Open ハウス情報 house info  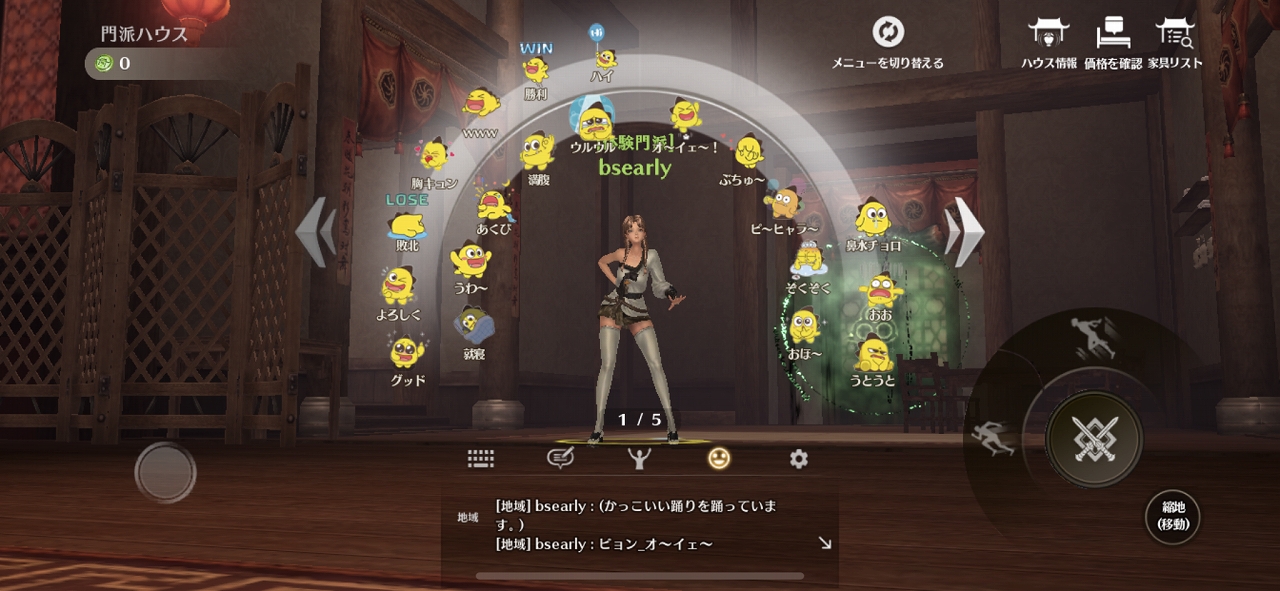click(x=1048, y=35)
